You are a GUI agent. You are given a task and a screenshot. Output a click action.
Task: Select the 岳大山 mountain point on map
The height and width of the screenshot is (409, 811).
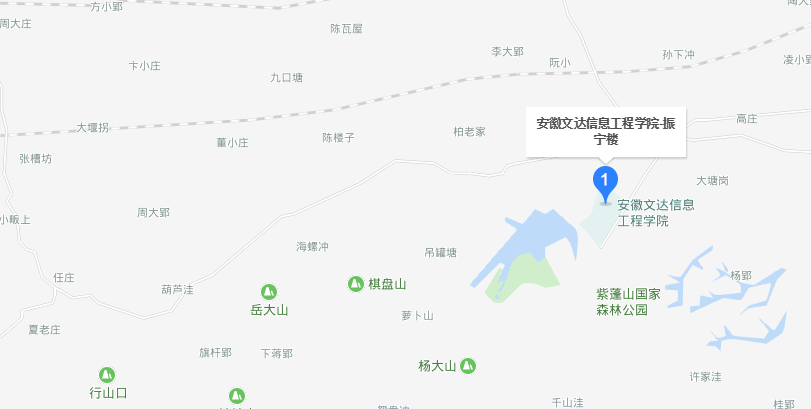[x=268, y=291]
